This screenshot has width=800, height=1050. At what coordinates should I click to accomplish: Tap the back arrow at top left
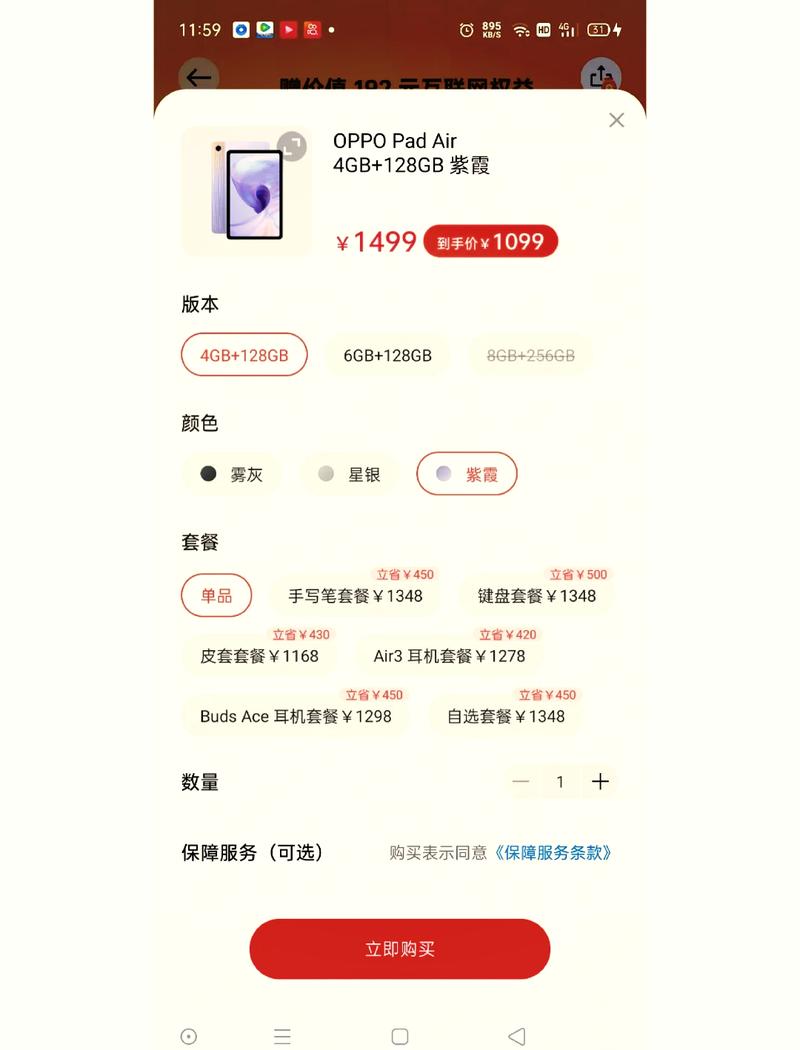coord(198,77)
